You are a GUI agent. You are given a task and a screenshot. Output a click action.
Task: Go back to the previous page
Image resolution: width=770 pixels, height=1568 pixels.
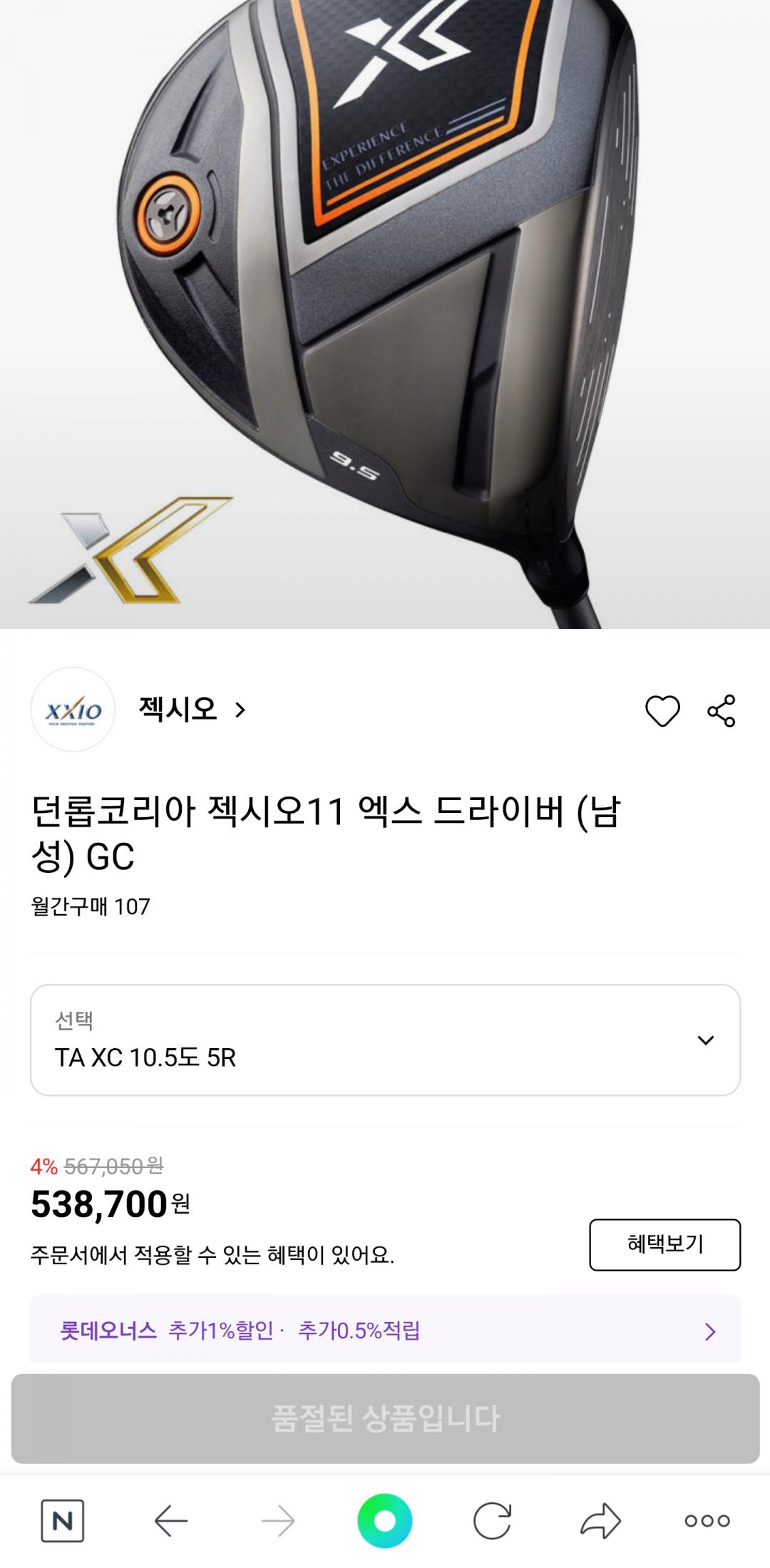pos(171,1522)
